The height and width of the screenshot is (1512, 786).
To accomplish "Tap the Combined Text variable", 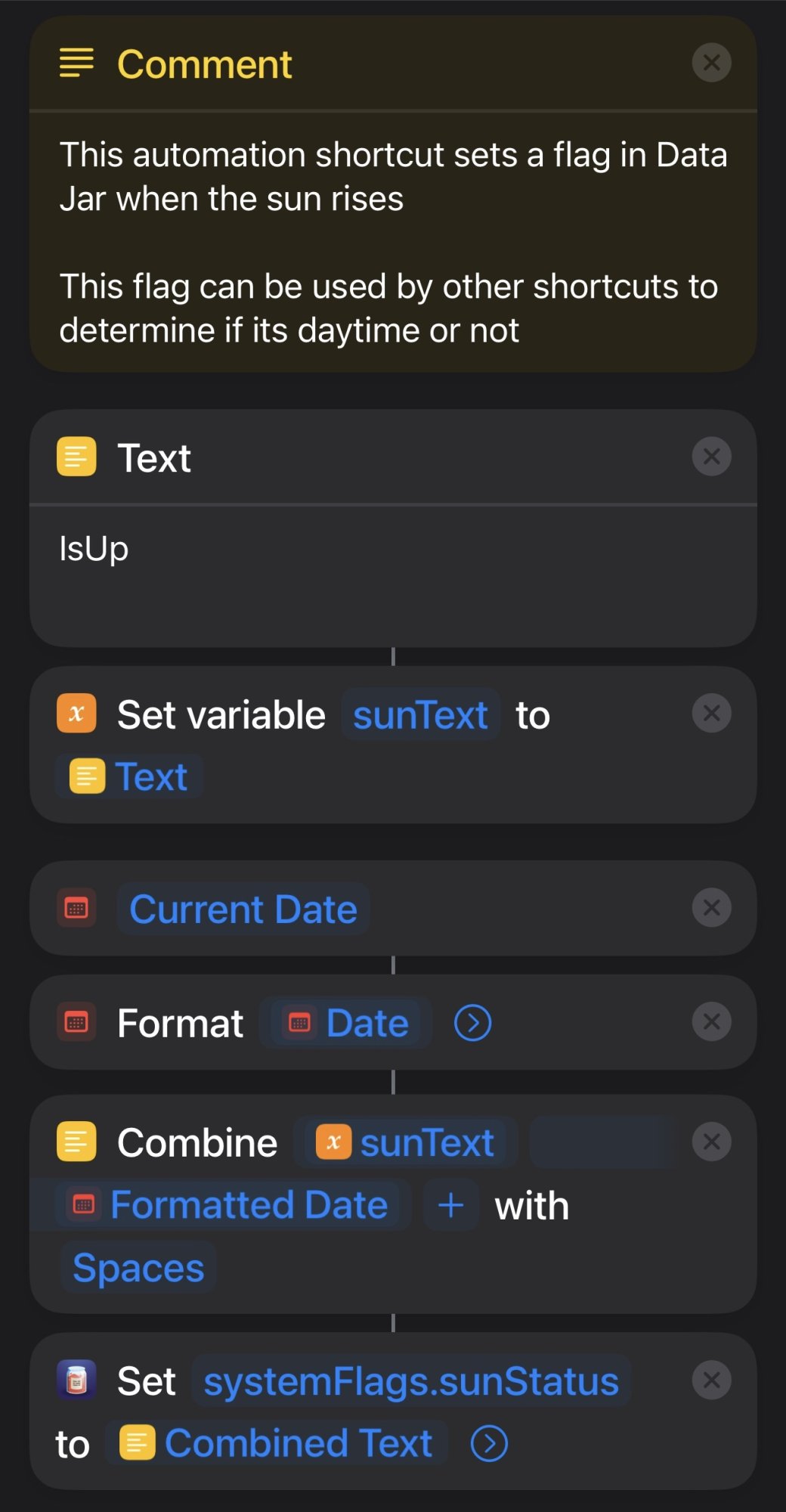I will (x=277, y=1443).
